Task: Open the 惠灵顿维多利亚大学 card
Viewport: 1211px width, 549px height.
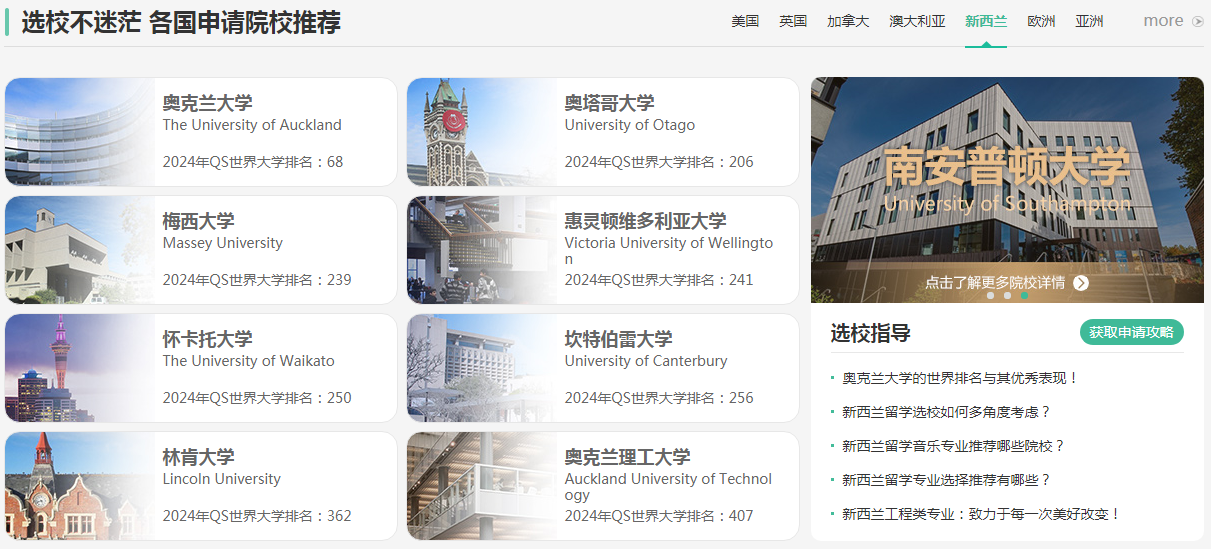Action: pyautogui.click(x=602, y=250)
